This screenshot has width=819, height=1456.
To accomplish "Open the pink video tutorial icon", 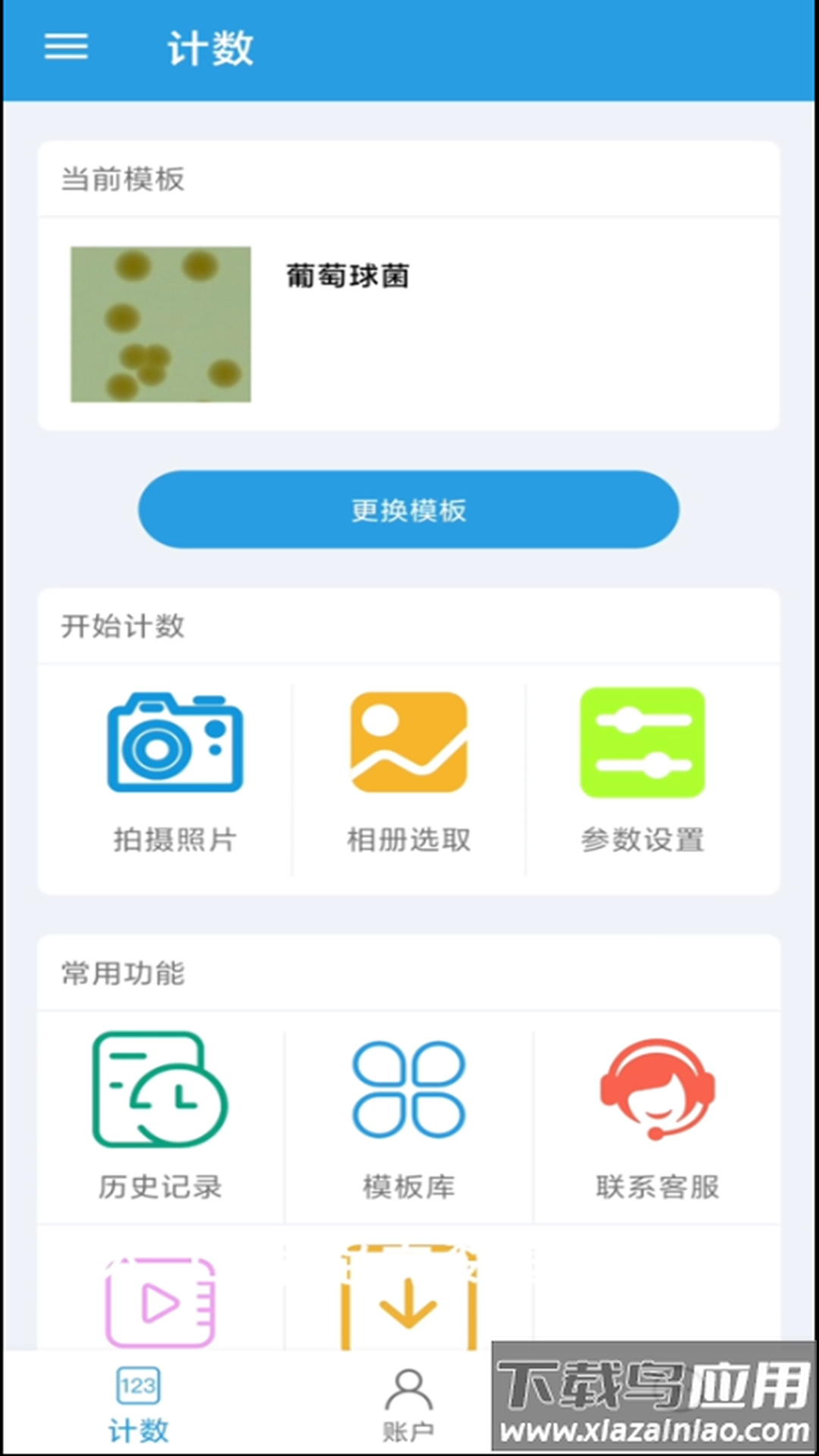I will [x=160, y=1301].
